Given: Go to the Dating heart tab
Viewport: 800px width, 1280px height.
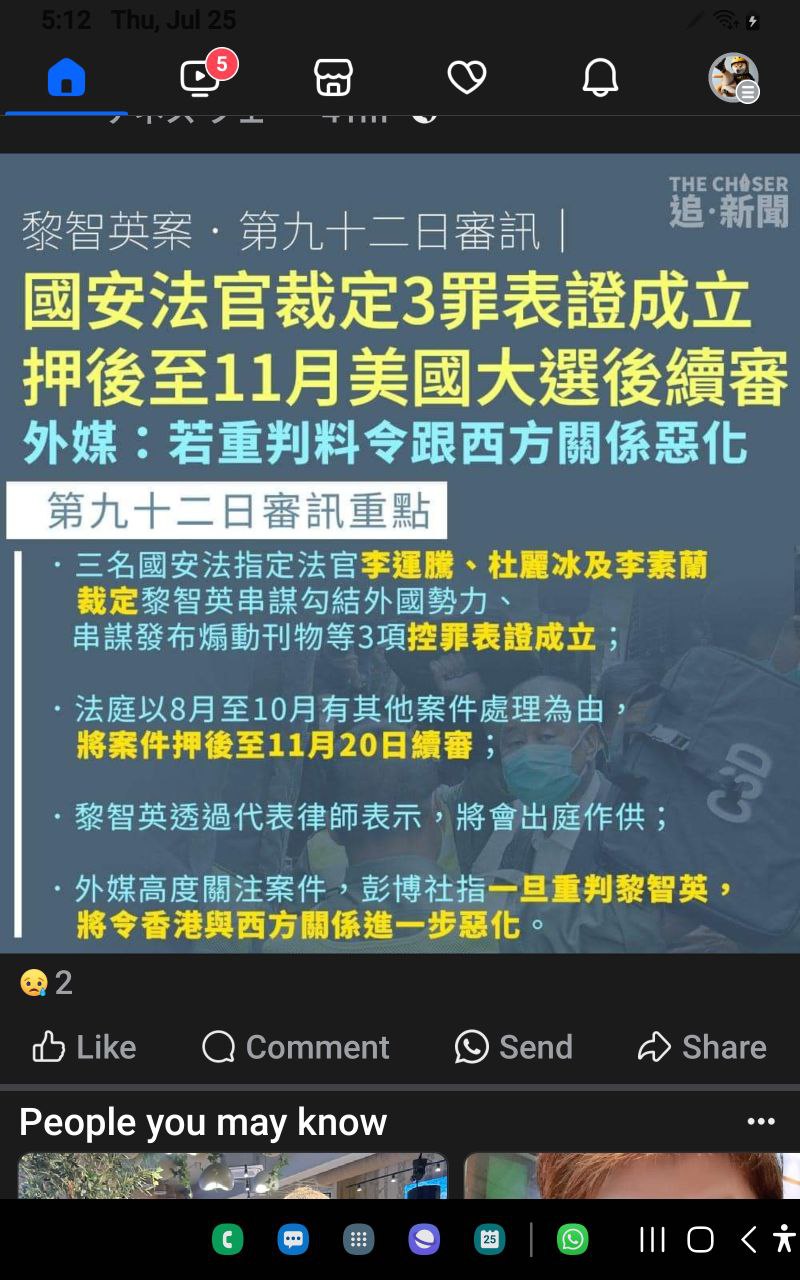Looking at the screenshot, I should [x=466, y=77].
